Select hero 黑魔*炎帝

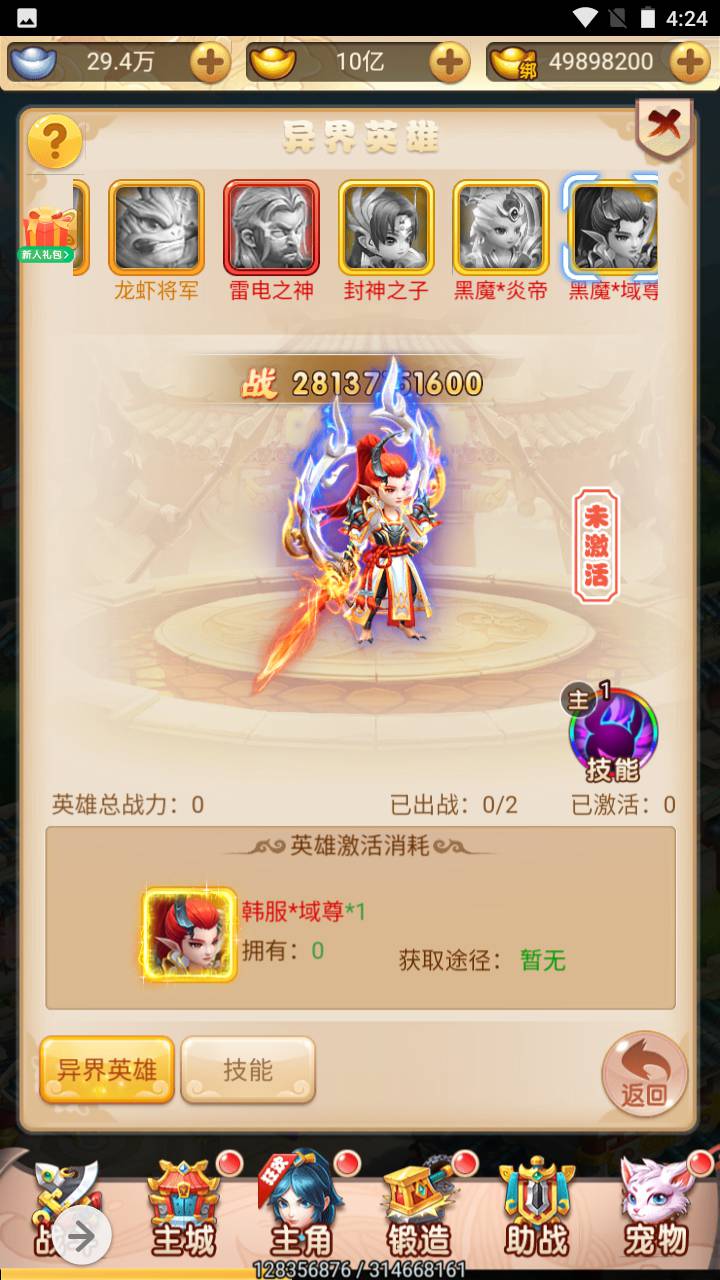pyautogui.click(x=501, y=228)
